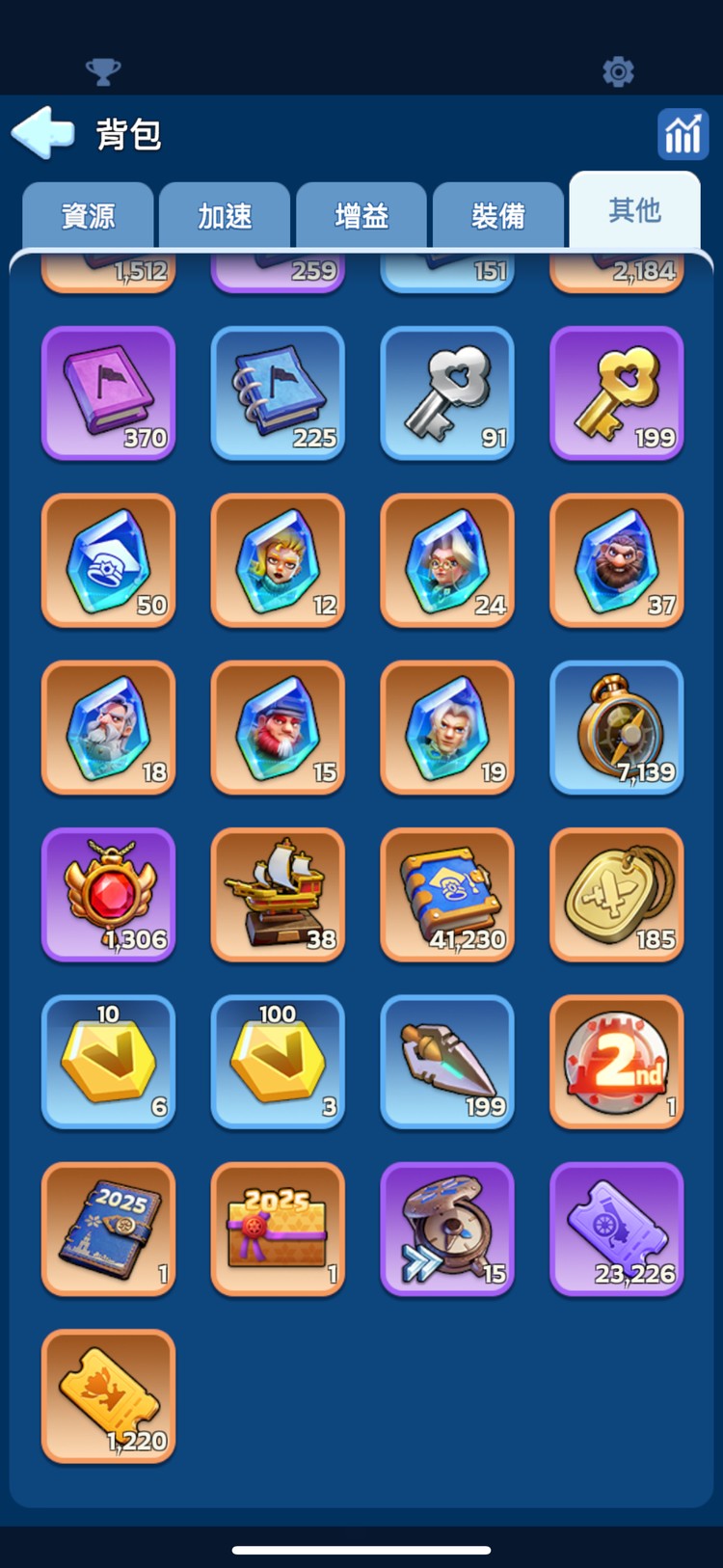This screenshot has height=1568, width=723.
Task: Open the statistics chart icon
Action: (683, 133)
